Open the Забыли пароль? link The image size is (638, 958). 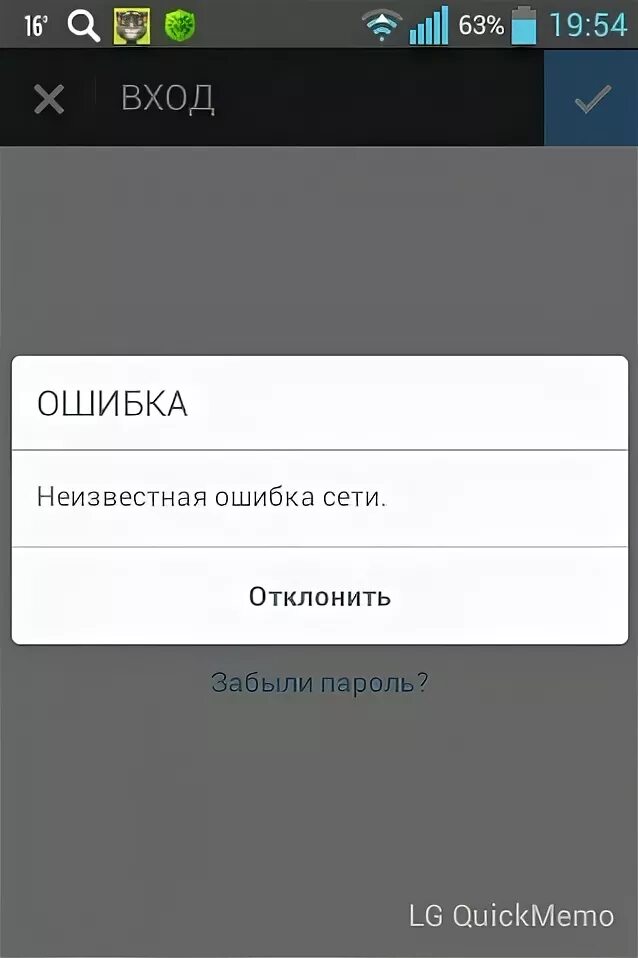click(319, 682)
